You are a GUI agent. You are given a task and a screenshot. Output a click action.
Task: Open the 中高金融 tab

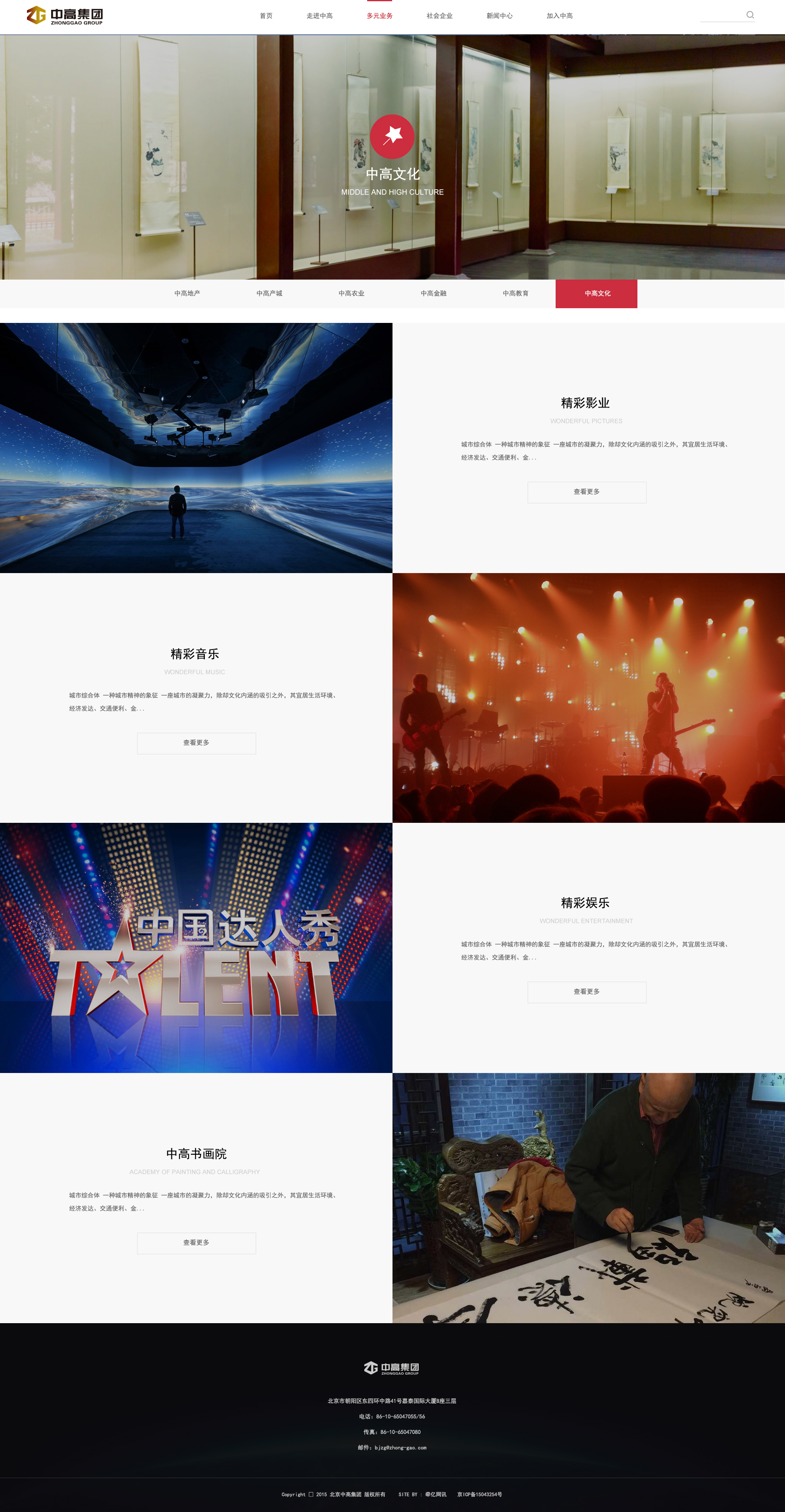click(x=433, y=293)
